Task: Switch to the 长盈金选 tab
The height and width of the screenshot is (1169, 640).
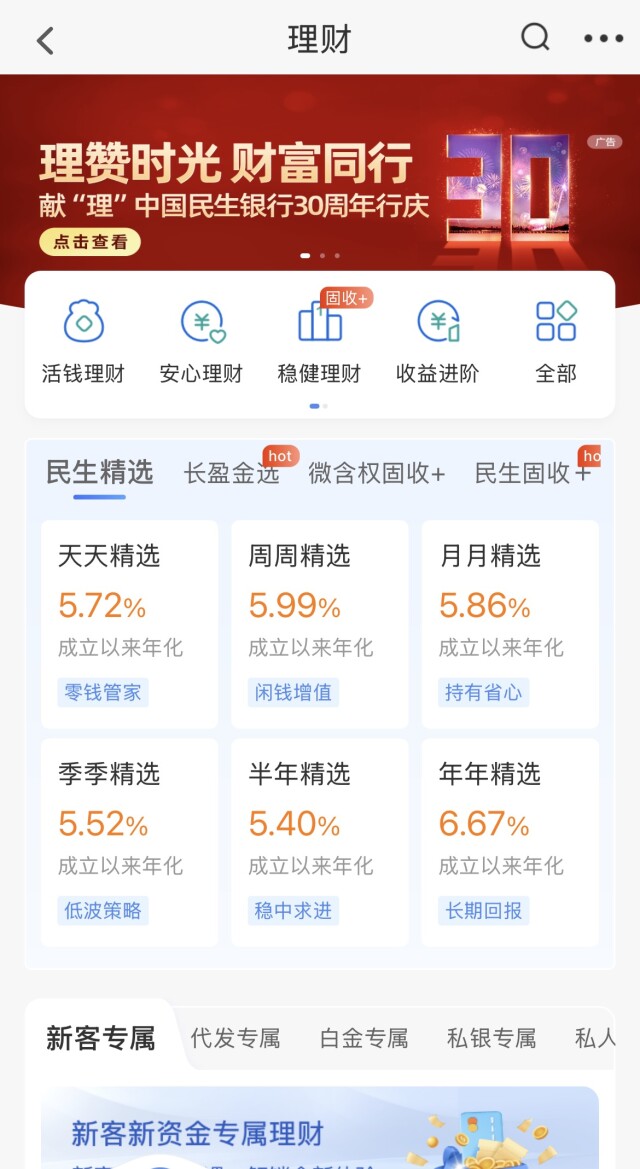Action: point(231,473)
